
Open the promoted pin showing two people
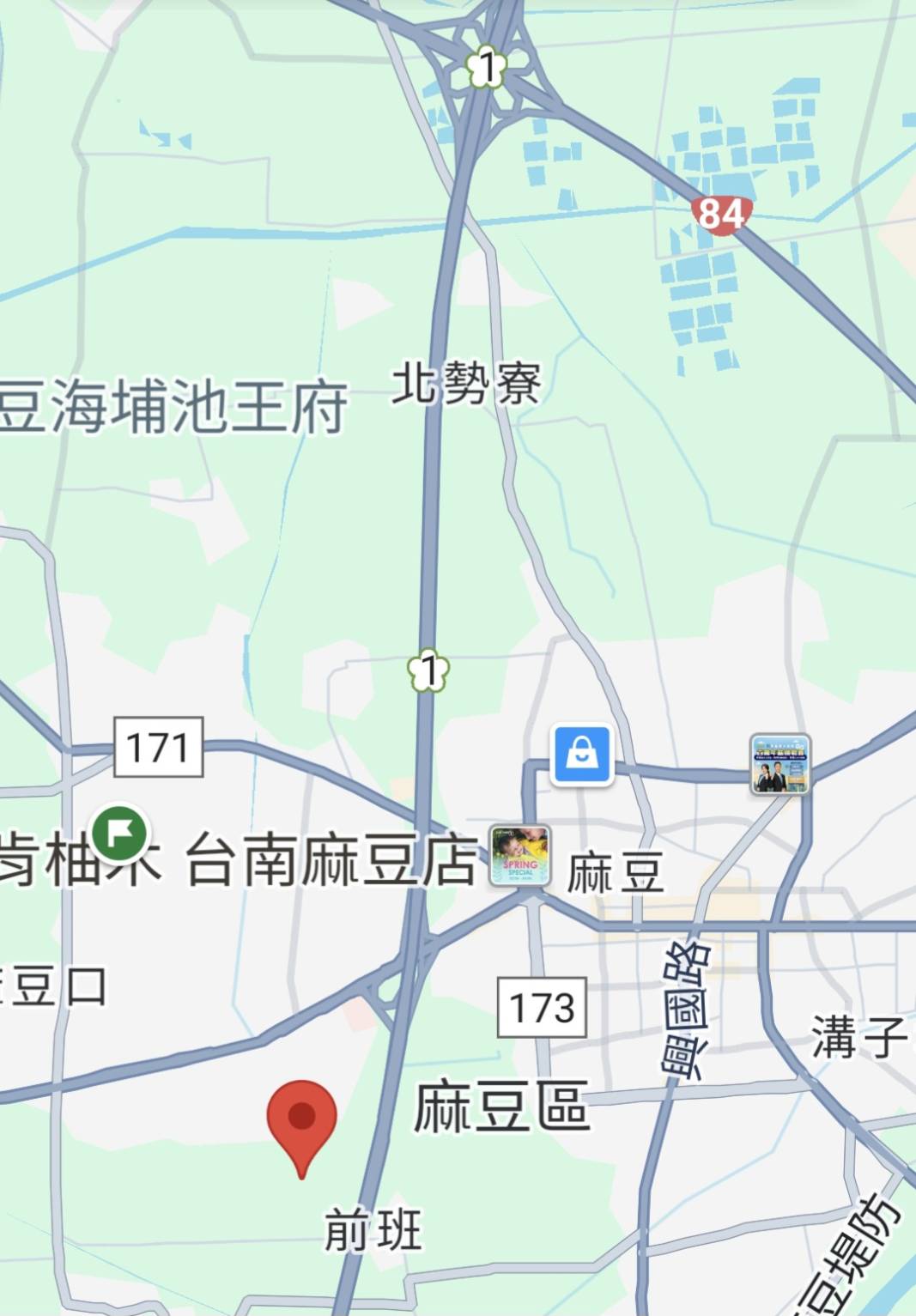[780, 763]
